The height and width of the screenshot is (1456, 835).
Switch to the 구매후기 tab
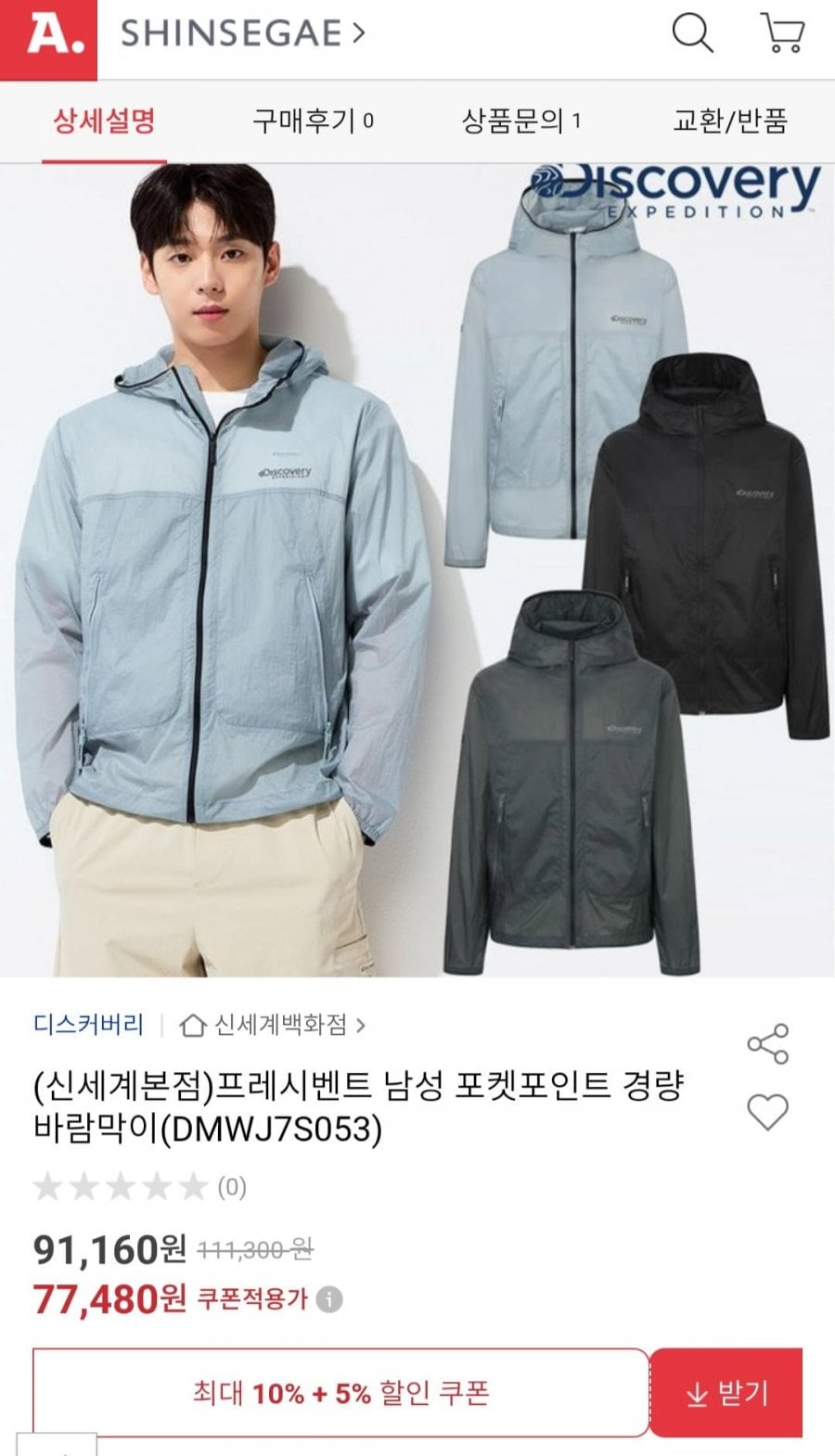[313, 121]
